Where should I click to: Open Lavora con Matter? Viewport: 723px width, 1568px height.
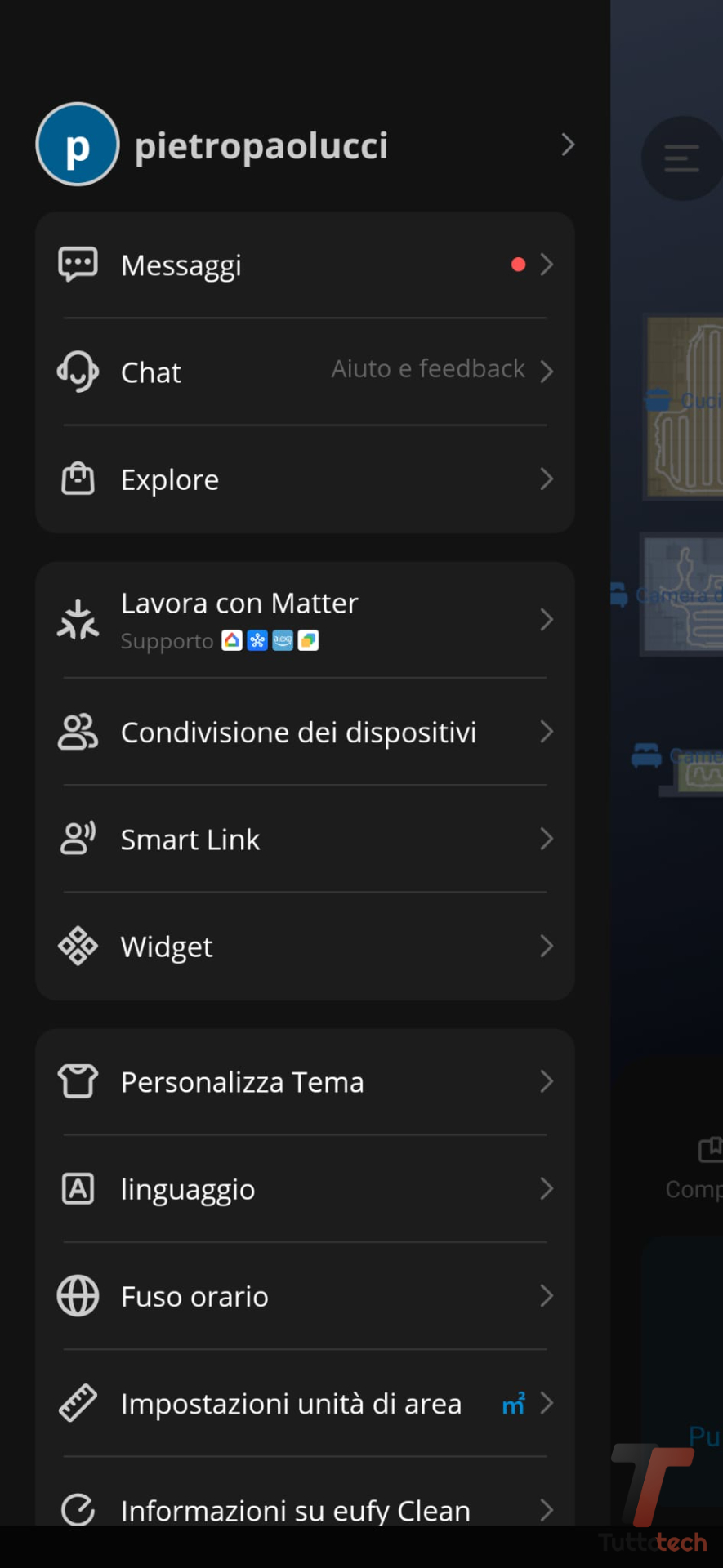304,620
